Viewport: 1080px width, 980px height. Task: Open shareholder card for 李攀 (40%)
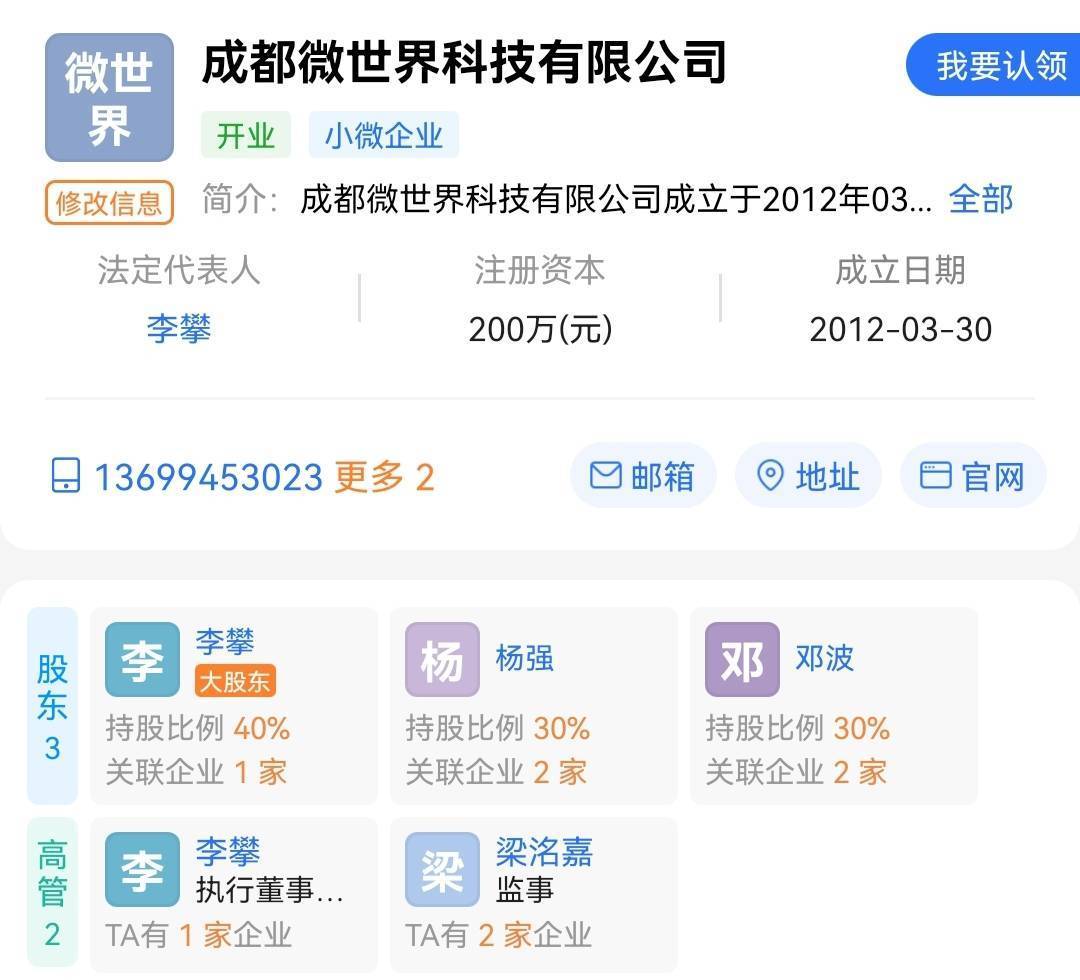tap(233, 705)
